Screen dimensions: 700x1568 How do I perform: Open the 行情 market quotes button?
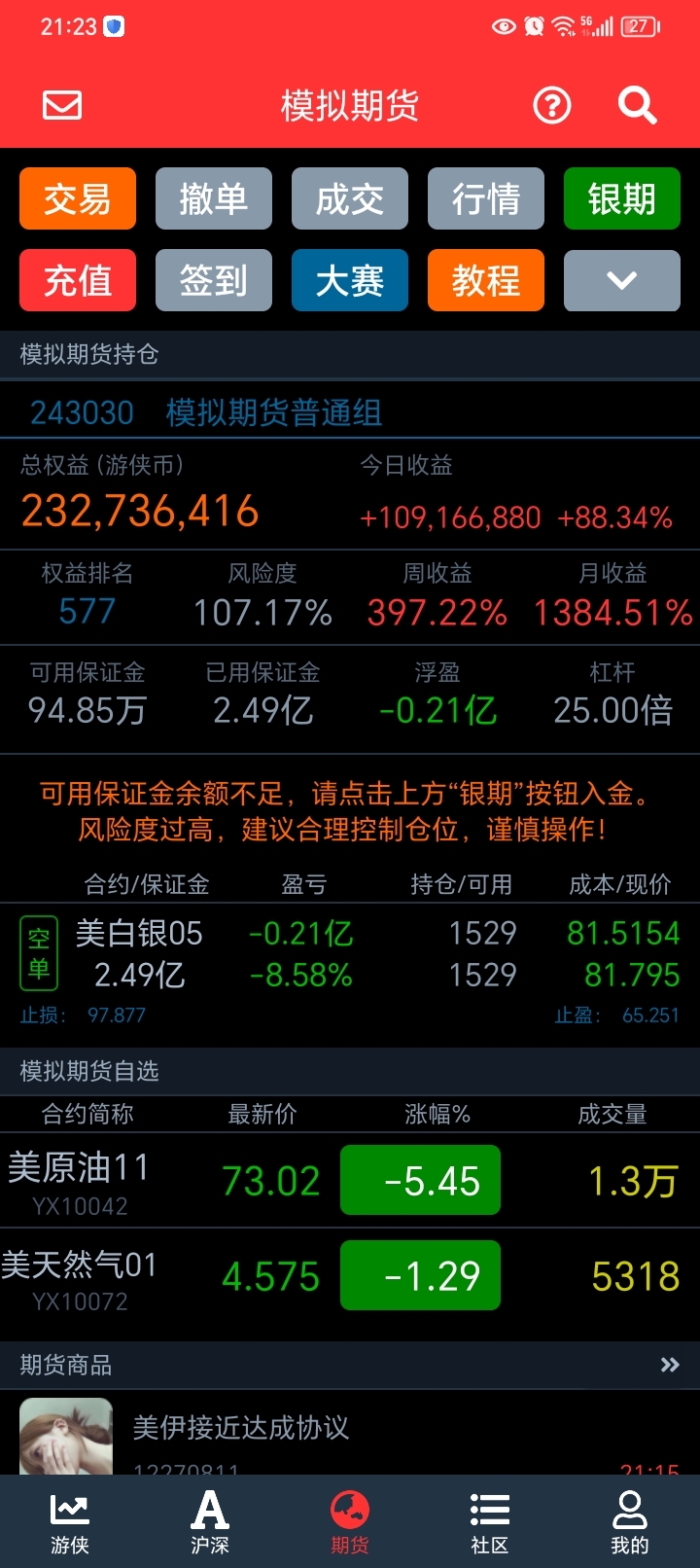[x=486, y=199]
